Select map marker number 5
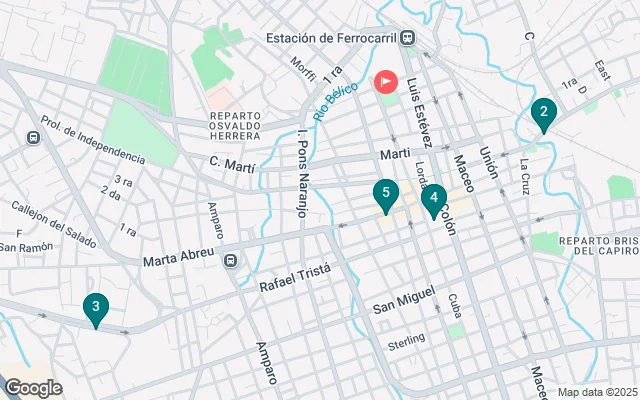This screenshot has width=640, height=400. point(385,194)
